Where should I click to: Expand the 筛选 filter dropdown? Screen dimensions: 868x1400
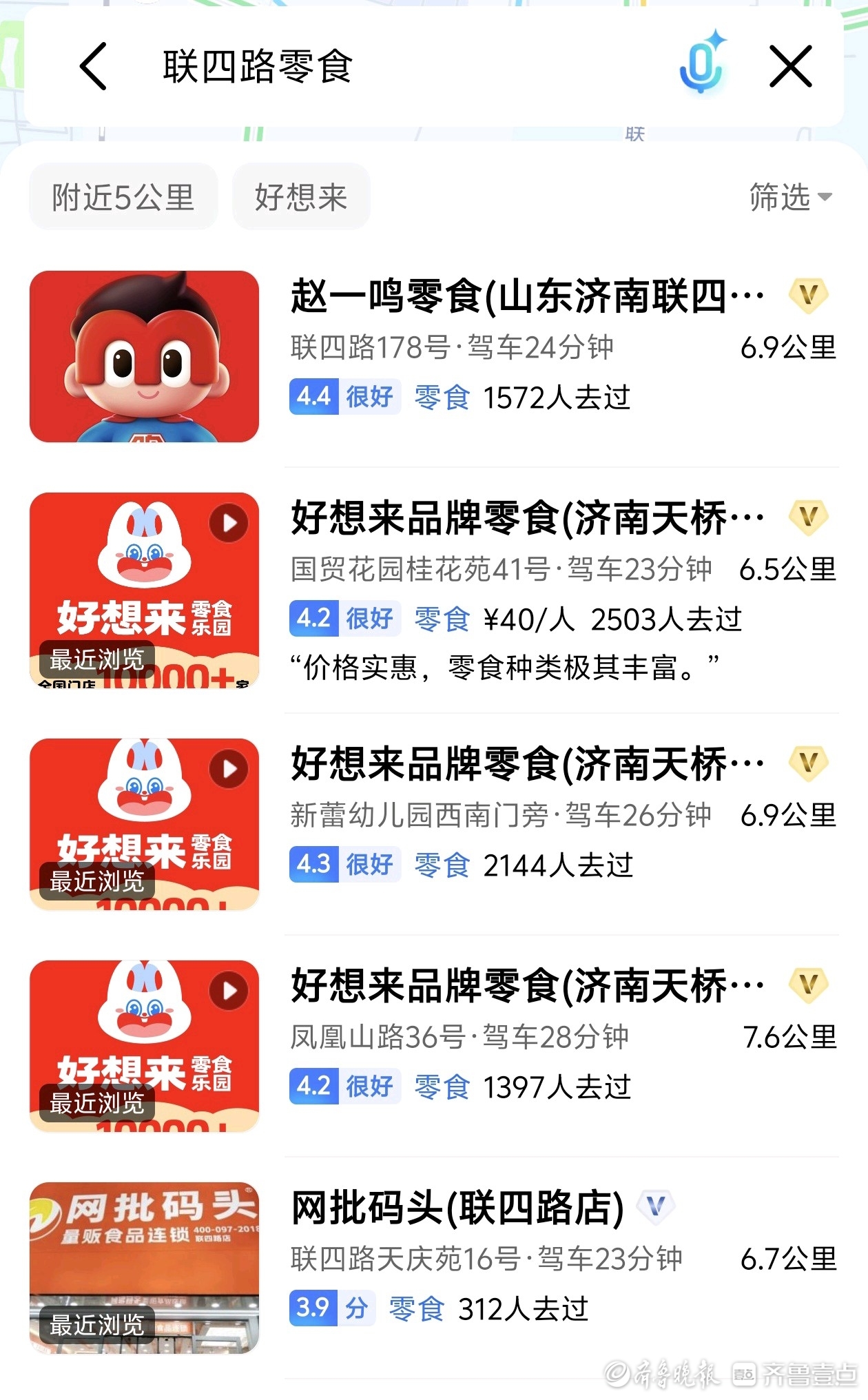790,197
